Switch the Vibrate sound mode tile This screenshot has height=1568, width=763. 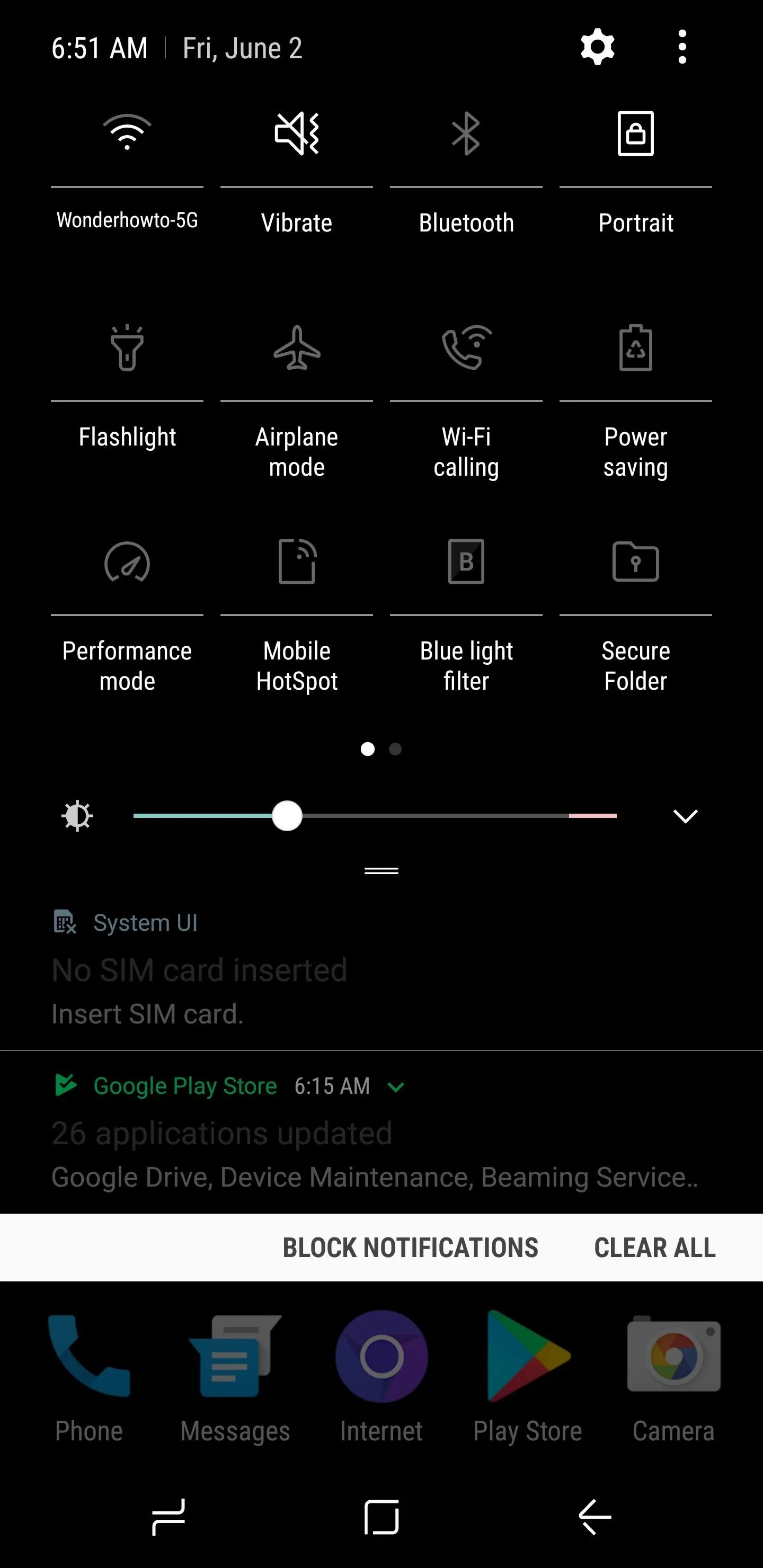coord(297,133)
